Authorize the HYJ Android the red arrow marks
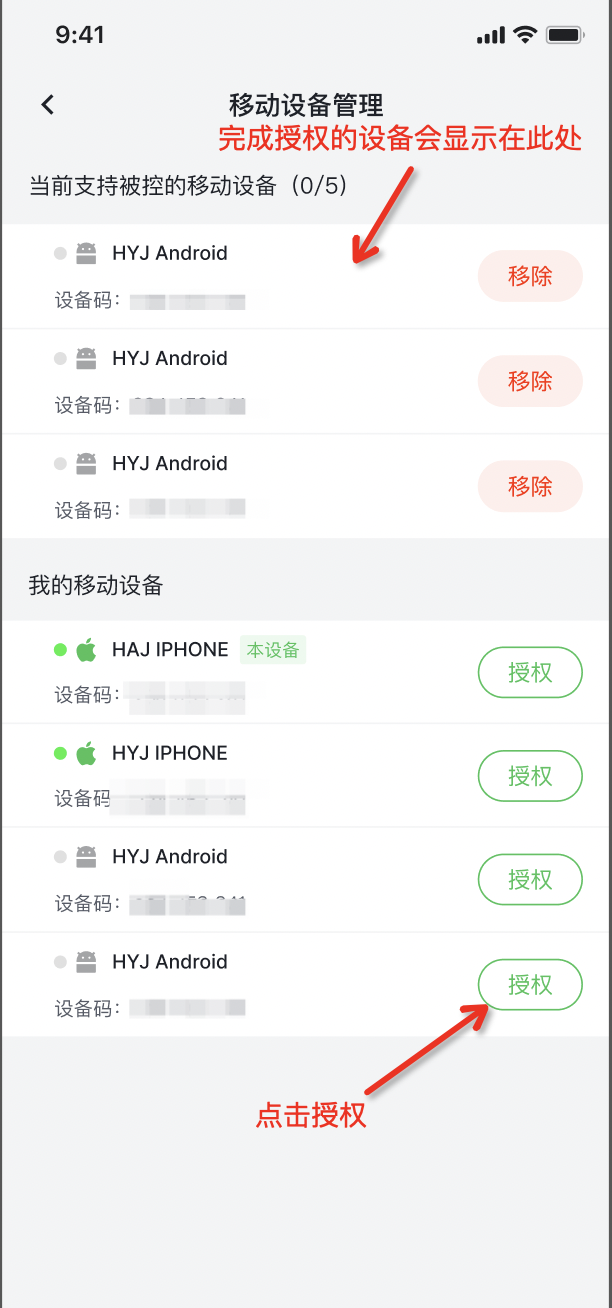This screenshot has width=612, height=1308. point(530,985)
